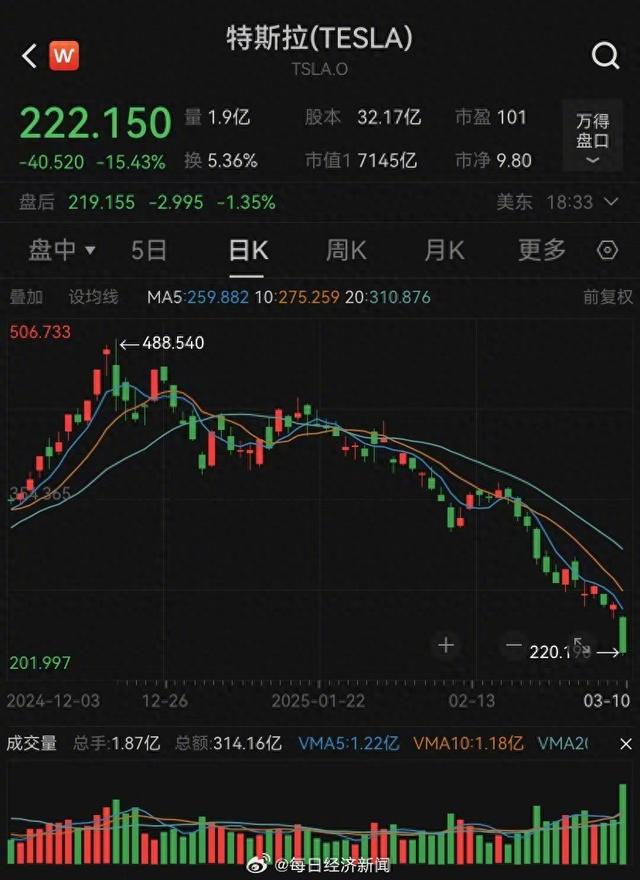Expand the chart to full screen
Image resolution: width=640 pixels, height=880 pixels.
click(x=580, y=646)
